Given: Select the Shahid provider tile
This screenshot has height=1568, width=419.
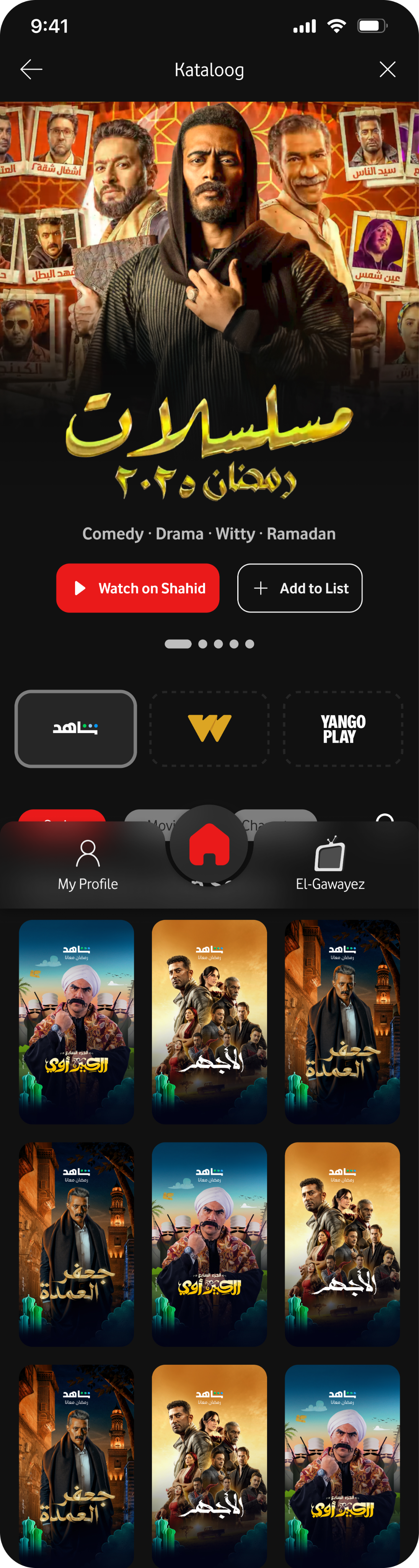Looking at the screenshot, I should 76,728.
